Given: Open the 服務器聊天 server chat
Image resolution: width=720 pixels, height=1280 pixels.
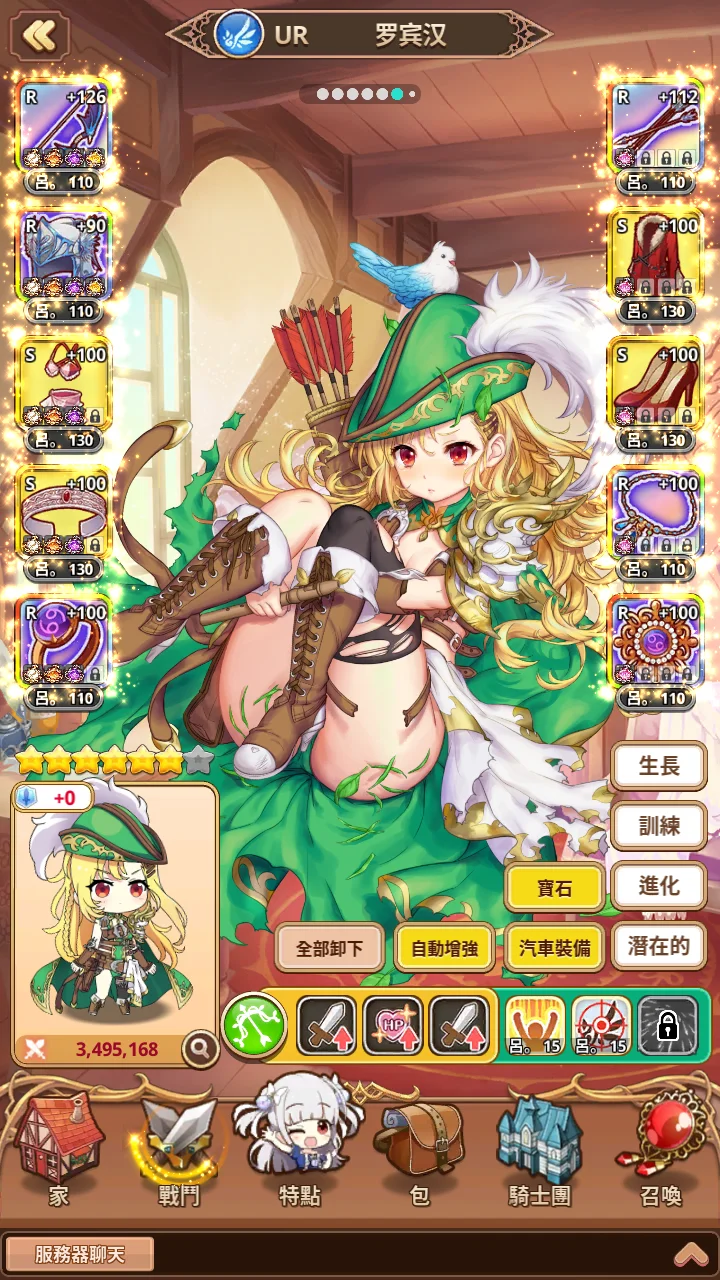Looking at the screenshot, I should [80, 1254].
